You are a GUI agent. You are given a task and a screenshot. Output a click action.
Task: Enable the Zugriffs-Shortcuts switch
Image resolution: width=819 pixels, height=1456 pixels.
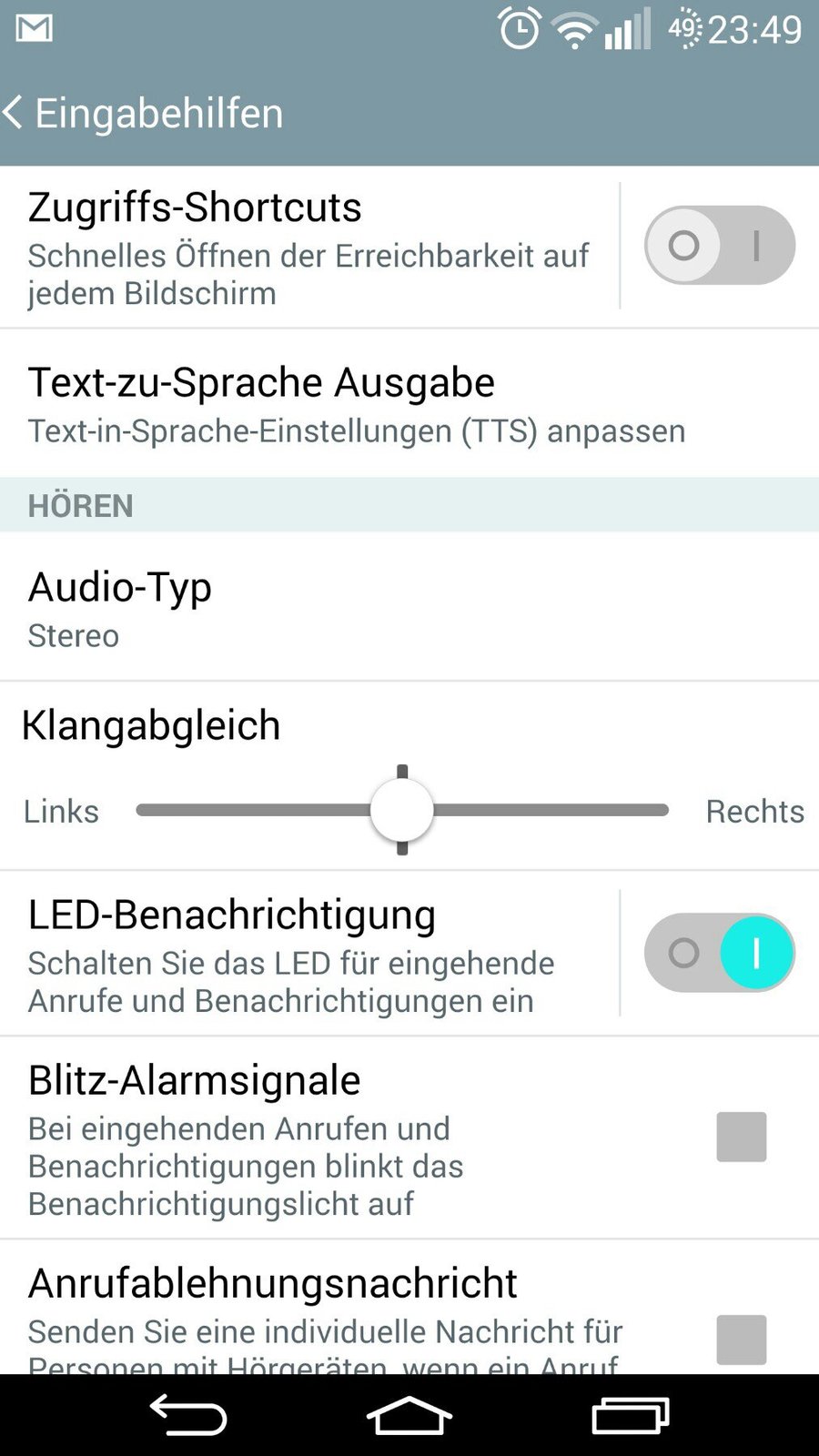(719, 245)
